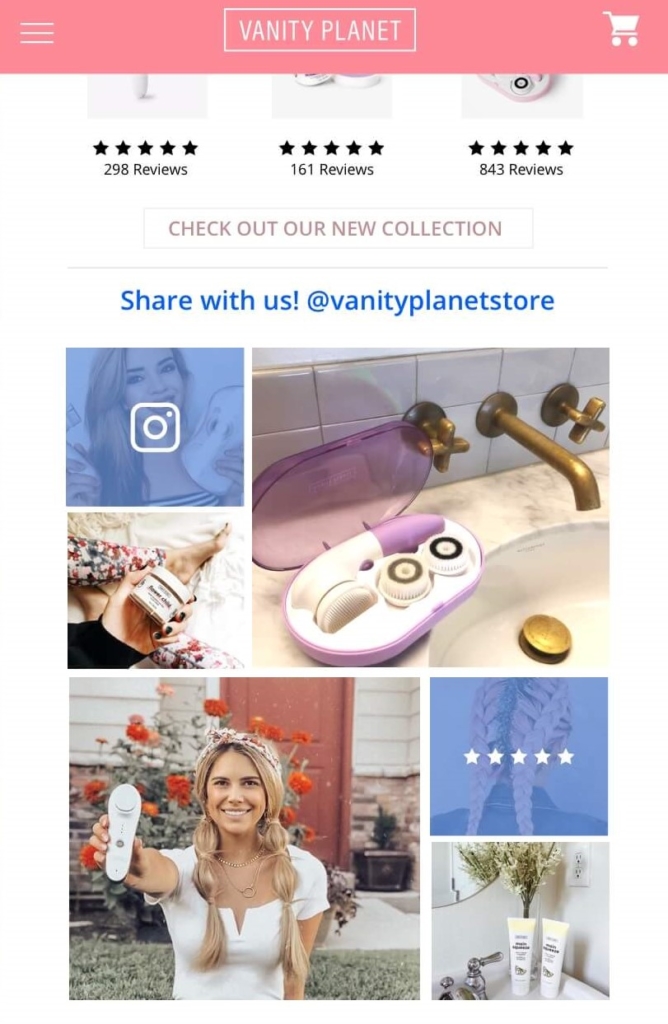
Task: Tap Check Out Our New Collection button
Action: point(337,228)
